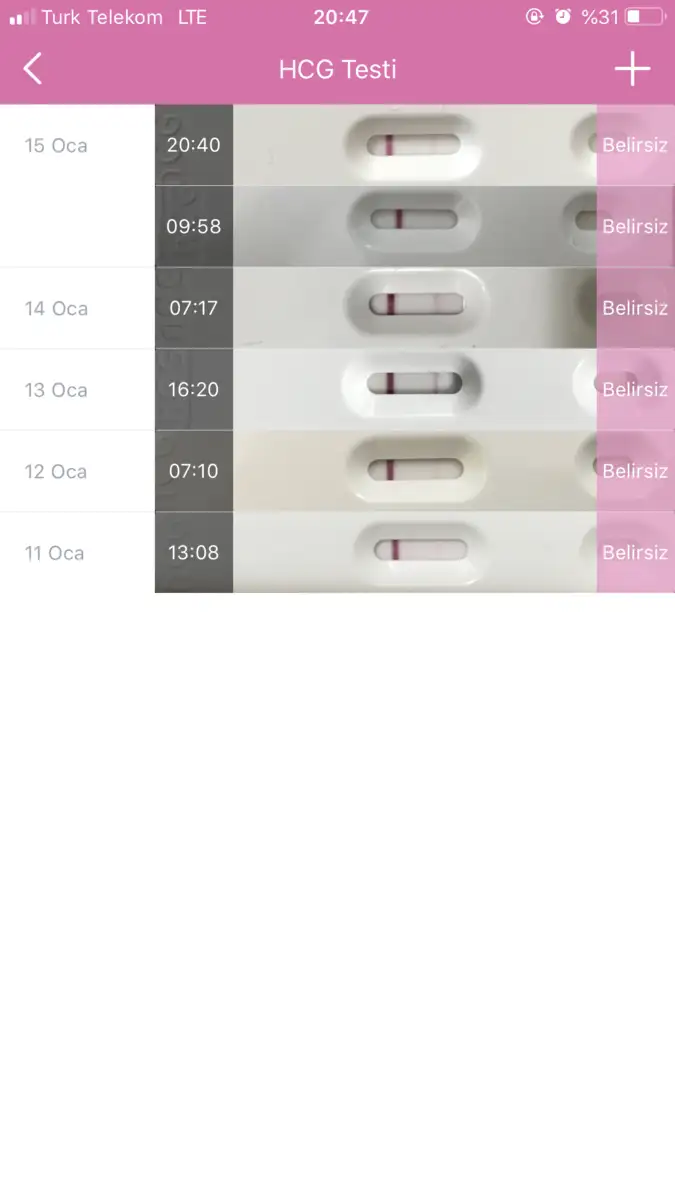675x1200 pixels.
Task: Add a new HCG test entry
Action: click(x=632, y=69)
